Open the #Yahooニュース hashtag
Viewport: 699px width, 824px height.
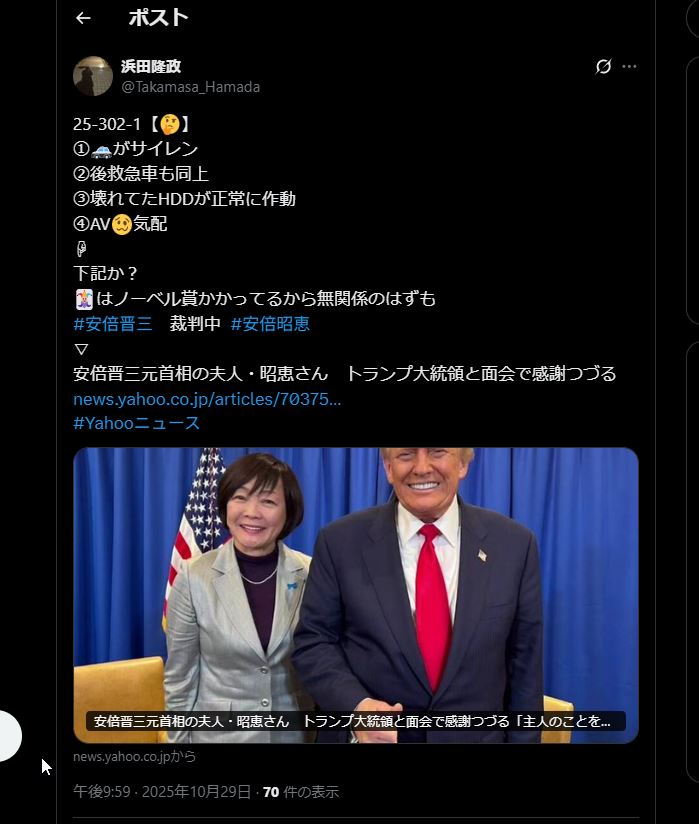point(136,423)
